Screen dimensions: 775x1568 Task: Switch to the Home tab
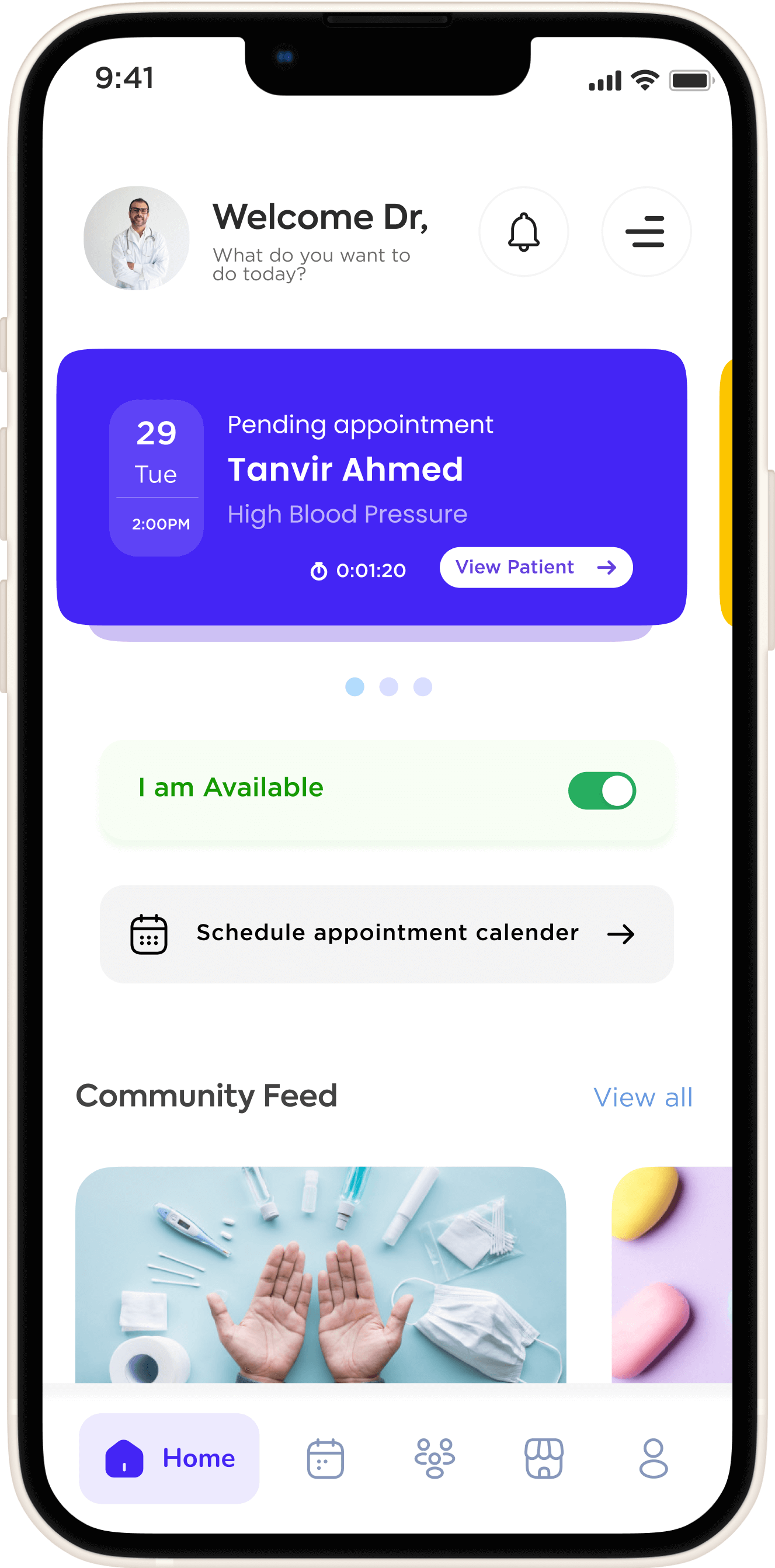point(169,1458)
